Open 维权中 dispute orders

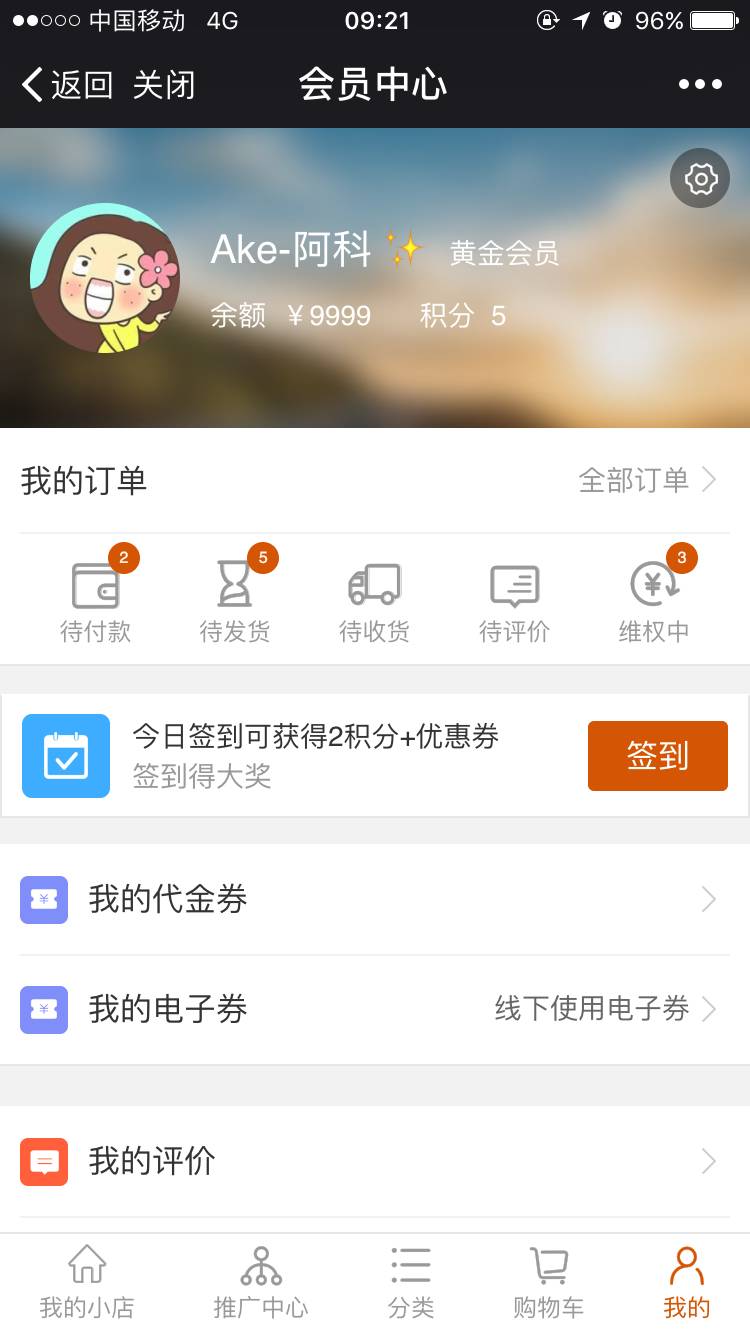(654, 602)
